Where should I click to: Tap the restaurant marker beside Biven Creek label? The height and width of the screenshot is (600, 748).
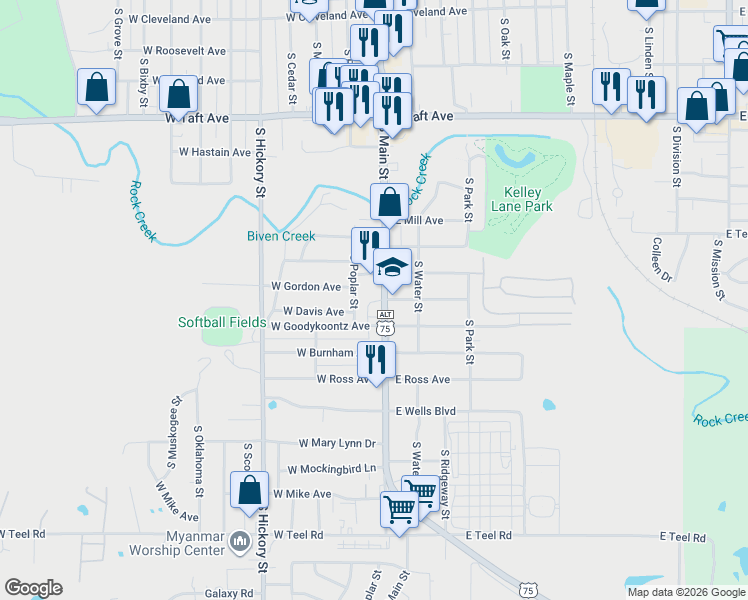click(x=369, y=244)
